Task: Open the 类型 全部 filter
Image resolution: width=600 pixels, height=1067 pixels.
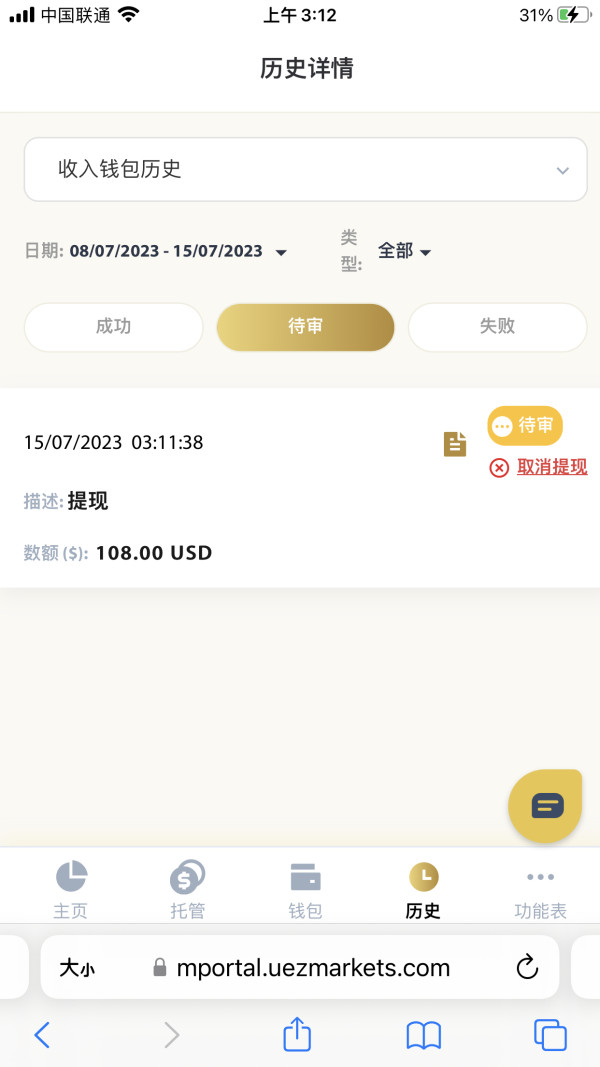Action: tap(404, 252)
